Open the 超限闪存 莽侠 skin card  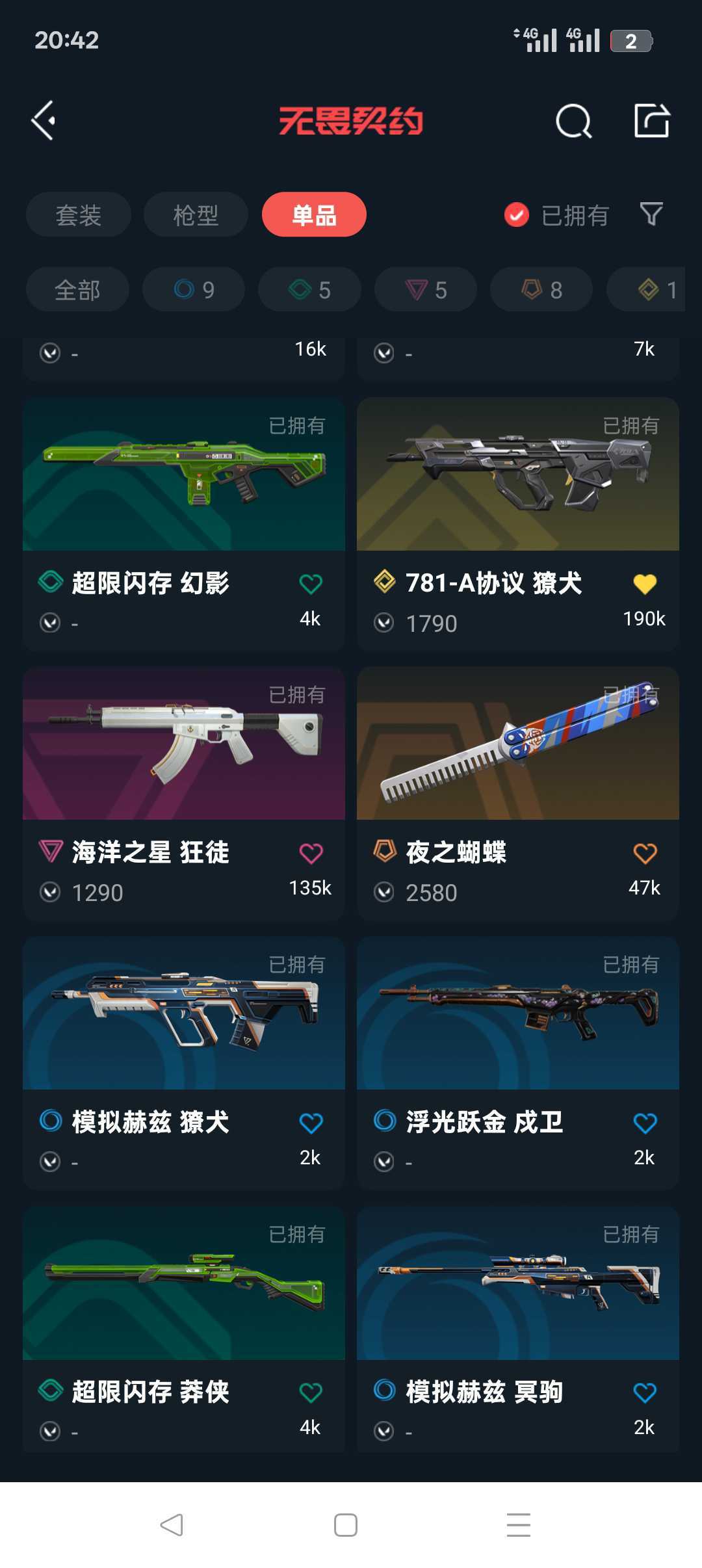tap(184, 1330)
